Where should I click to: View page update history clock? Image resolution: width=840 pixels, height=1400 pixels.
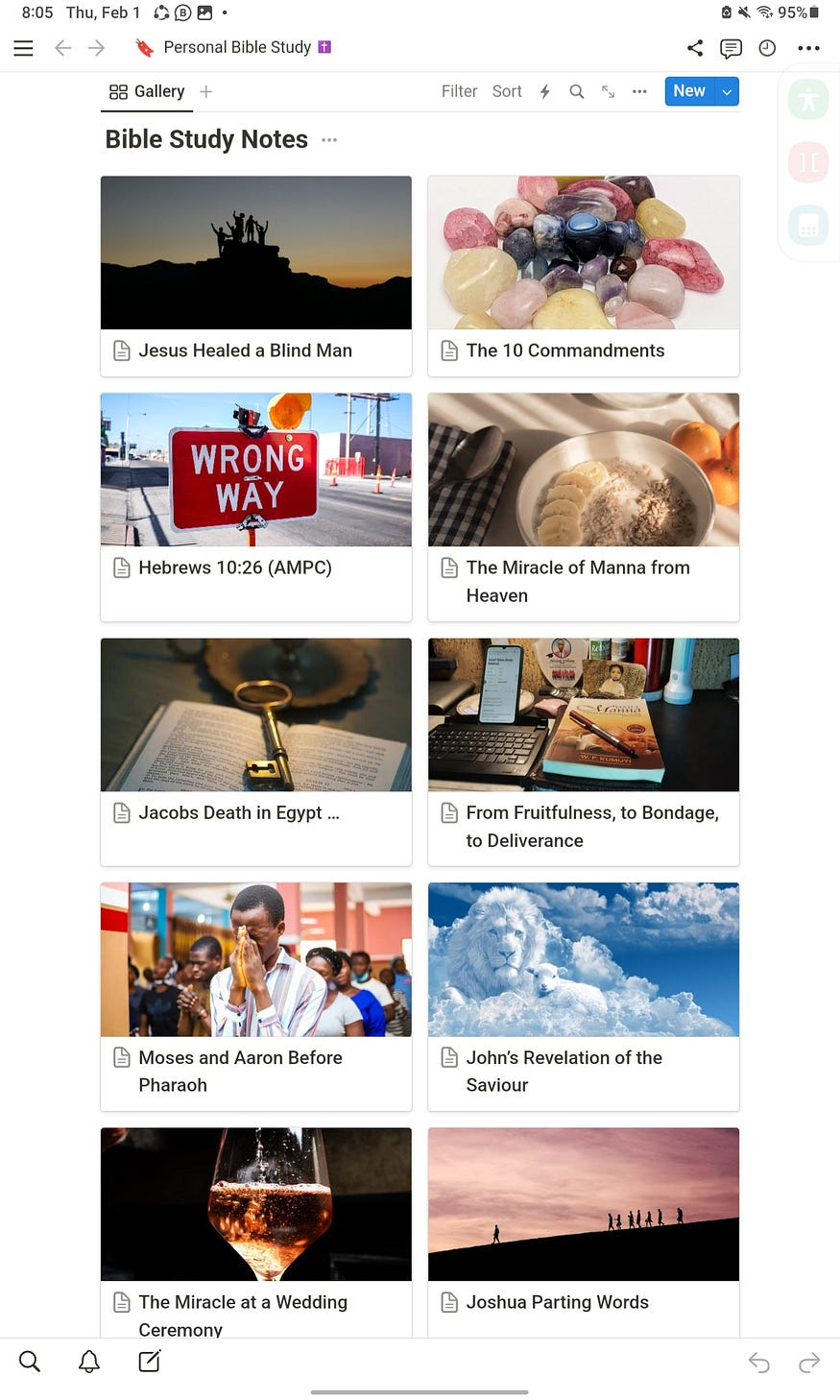[x=767, y=48]
